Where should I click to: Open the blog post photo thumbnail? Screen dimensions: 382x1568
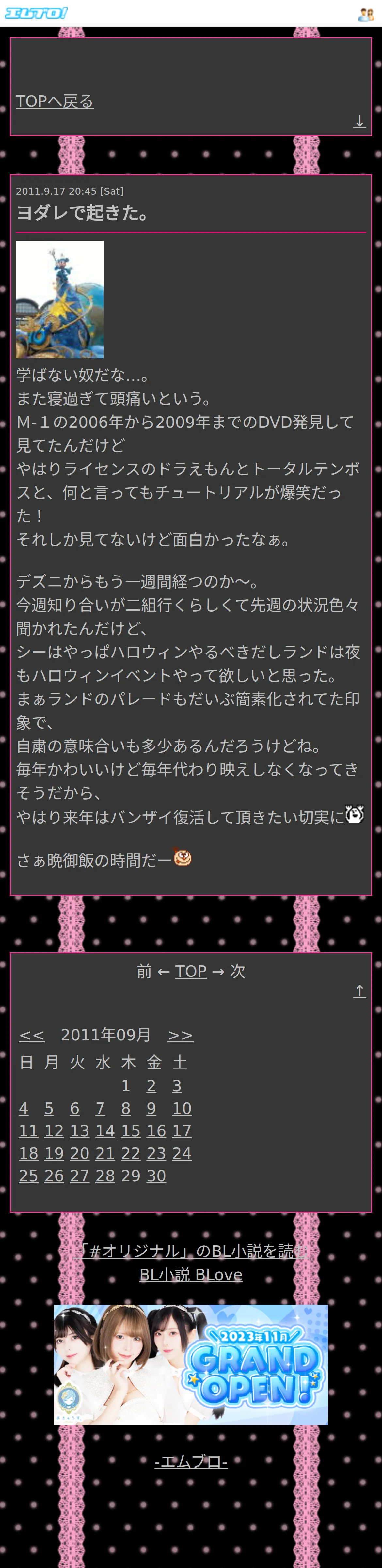[60, 300]
